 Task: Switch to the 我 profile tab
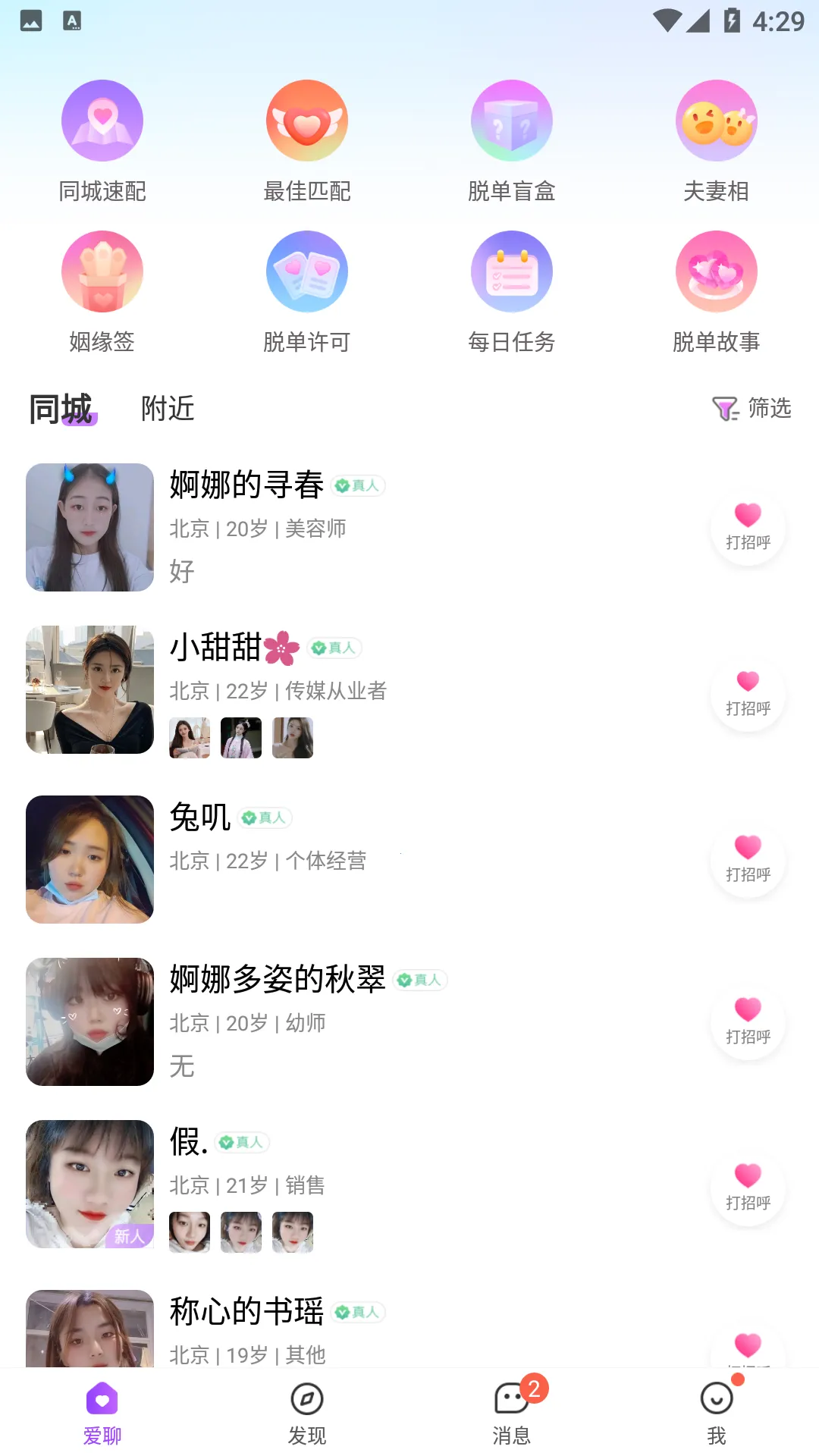tap(717, 1412)
